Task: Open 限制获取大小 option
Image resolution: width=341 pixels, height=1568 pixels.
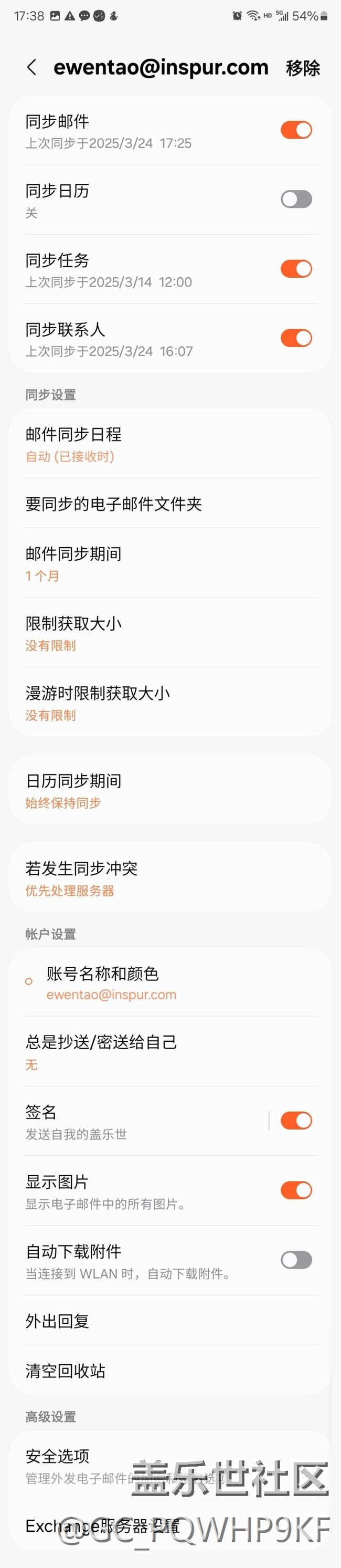Action: click(x=170, y=633)
